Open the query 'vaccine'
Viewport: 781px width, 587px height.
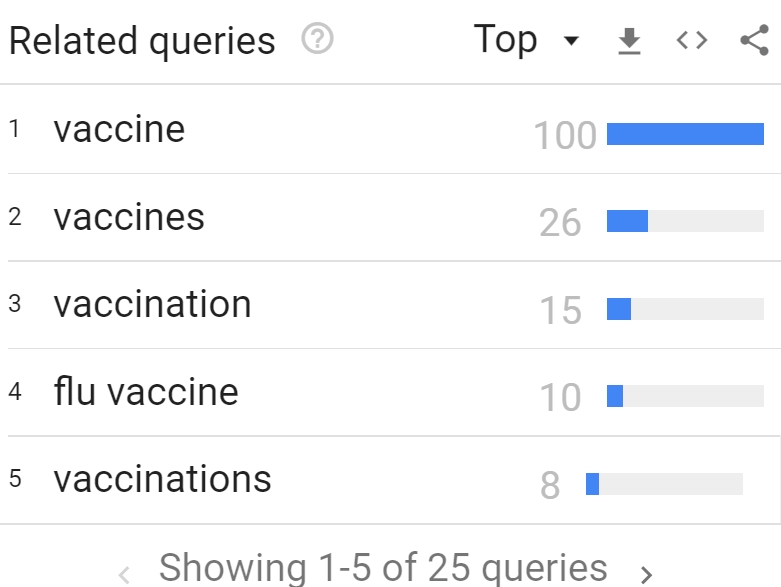click(120, 130)
